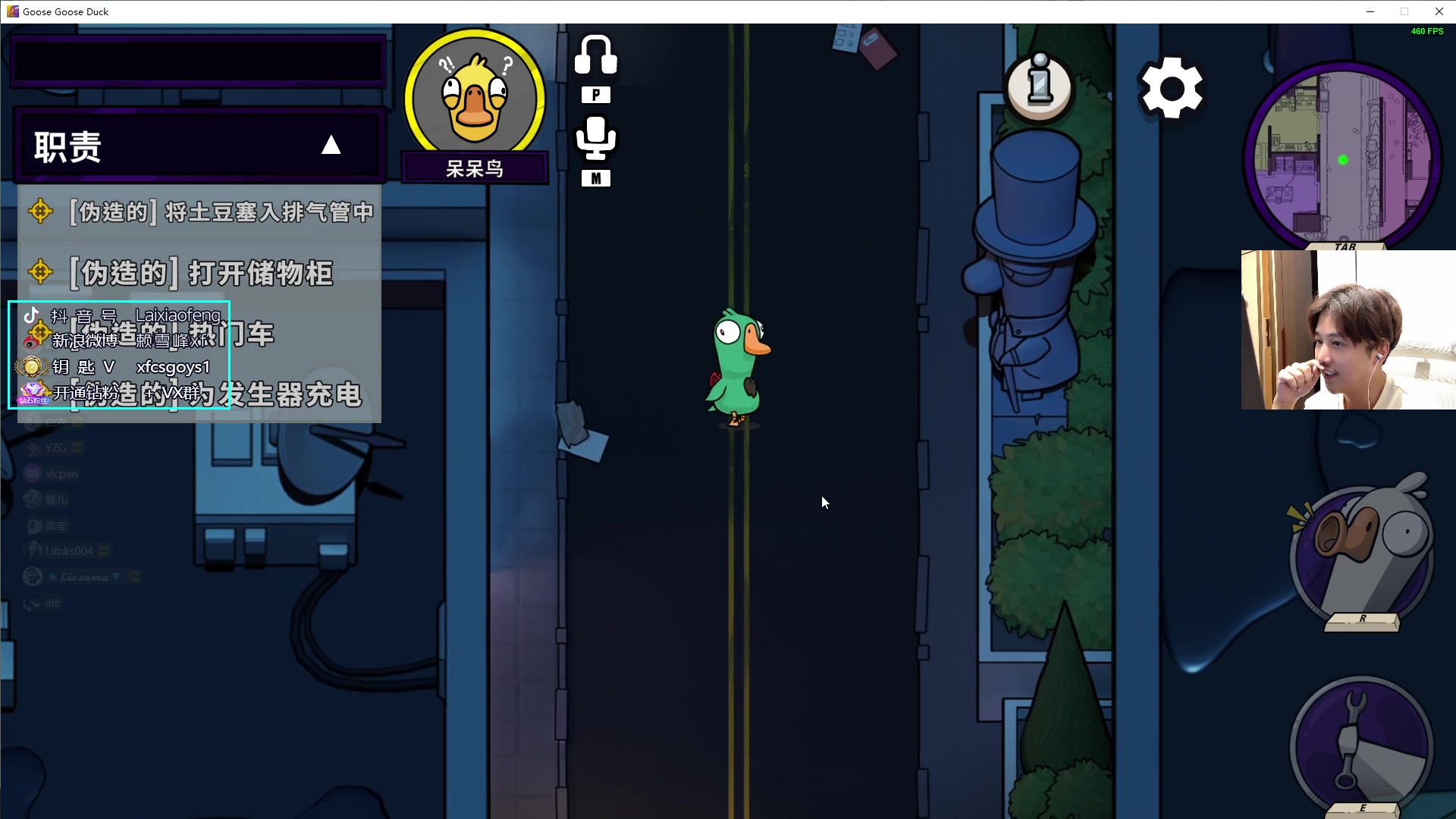Collapse the 职责 task list
This screenshot has width=1456, height=819.
pyautogui.click(x=331, y=146)
